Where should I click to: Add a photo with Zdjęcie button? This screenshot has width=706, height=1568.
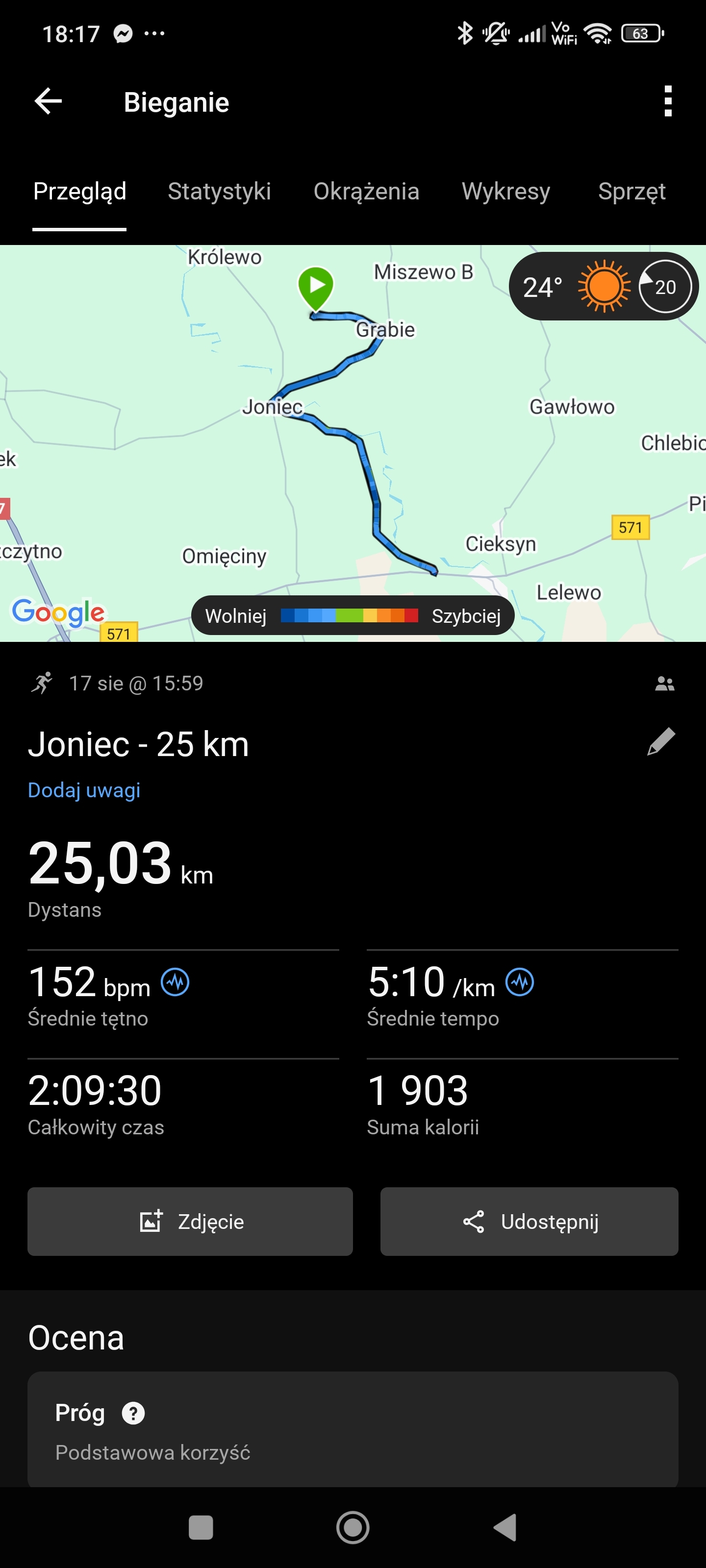190,1221
